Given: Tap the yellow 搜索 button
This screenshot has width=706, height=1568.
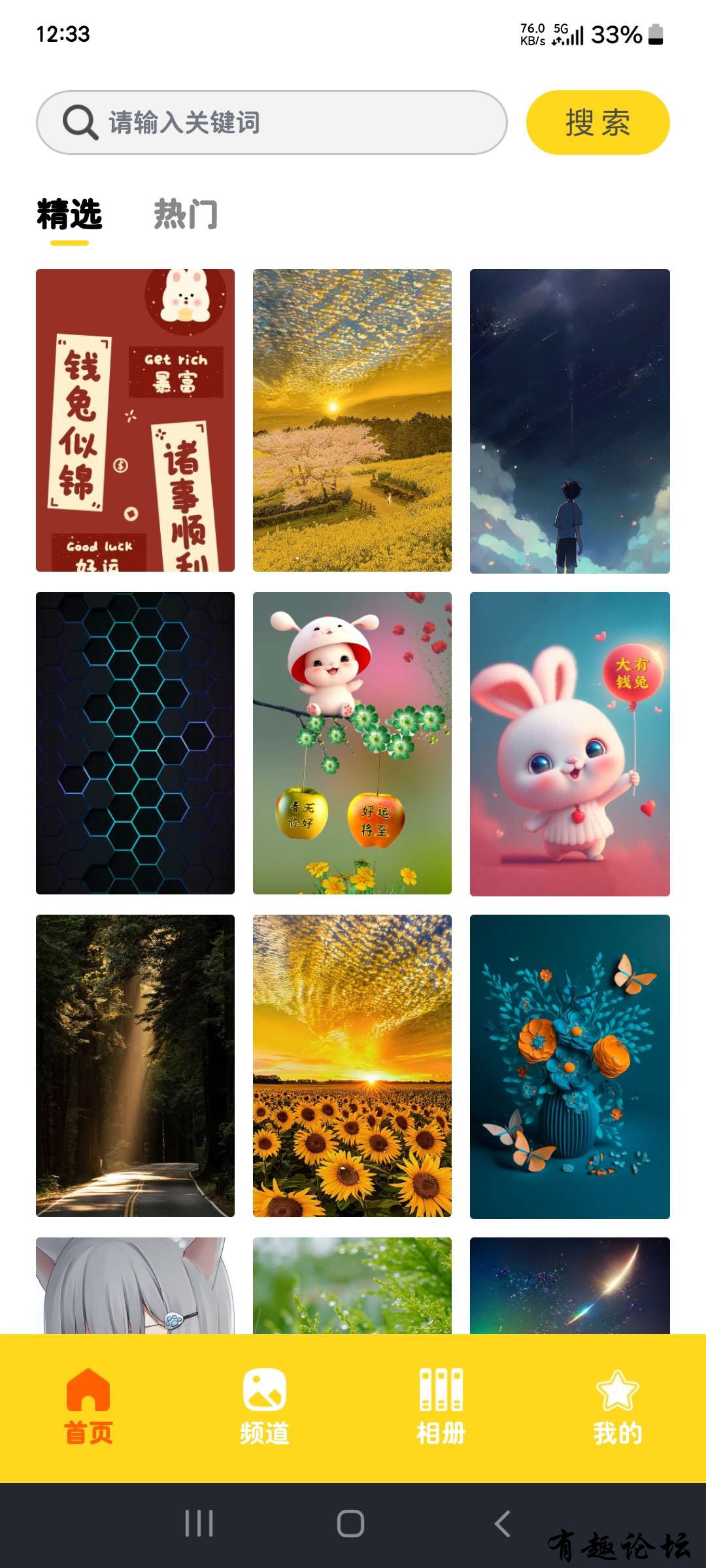Looking at the screenshot, I should click(x=597, y=123).
